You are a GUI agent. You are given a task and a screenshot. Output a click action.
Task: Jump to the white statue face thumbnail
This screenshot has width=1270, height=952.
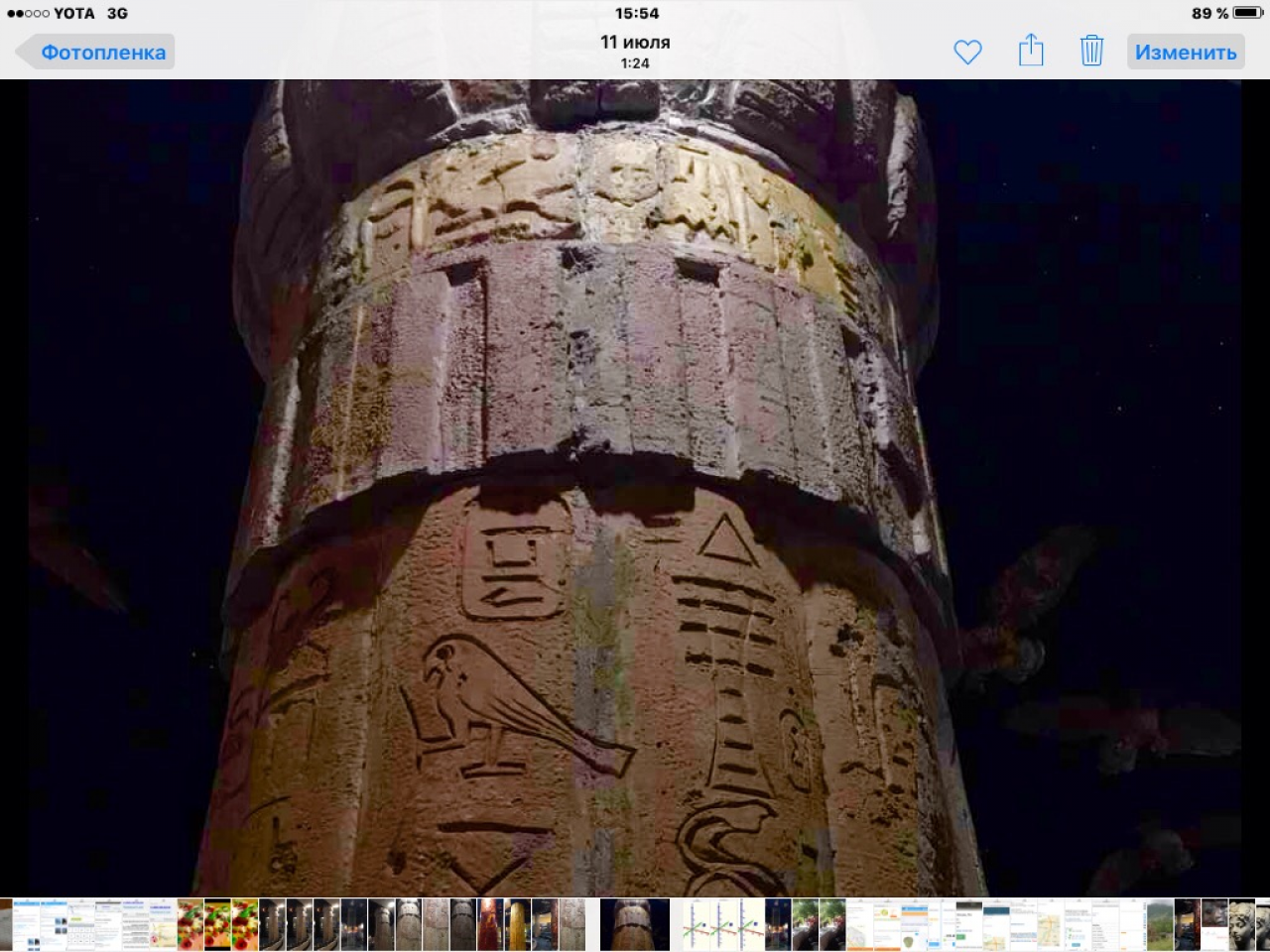(x=1242, y=924)
